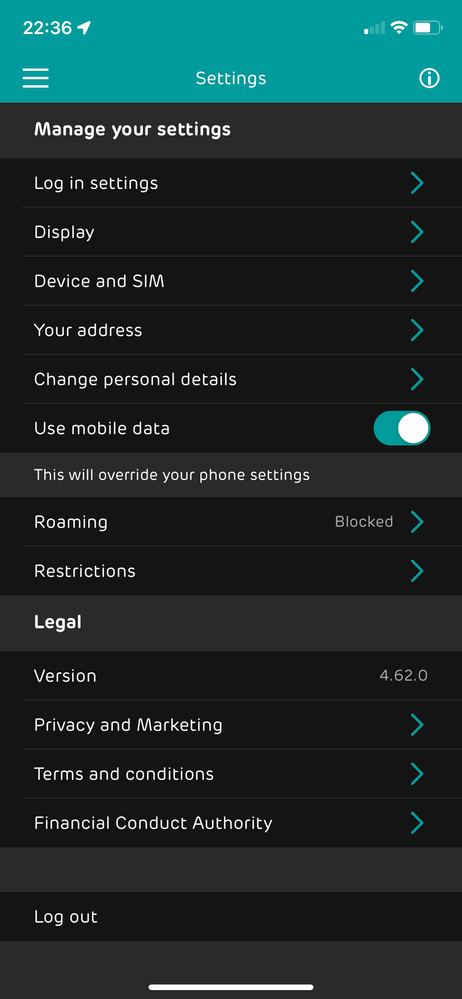Open the Restrictions row
The height and width of the screenshot is (999, 462).
coord(231,571)
